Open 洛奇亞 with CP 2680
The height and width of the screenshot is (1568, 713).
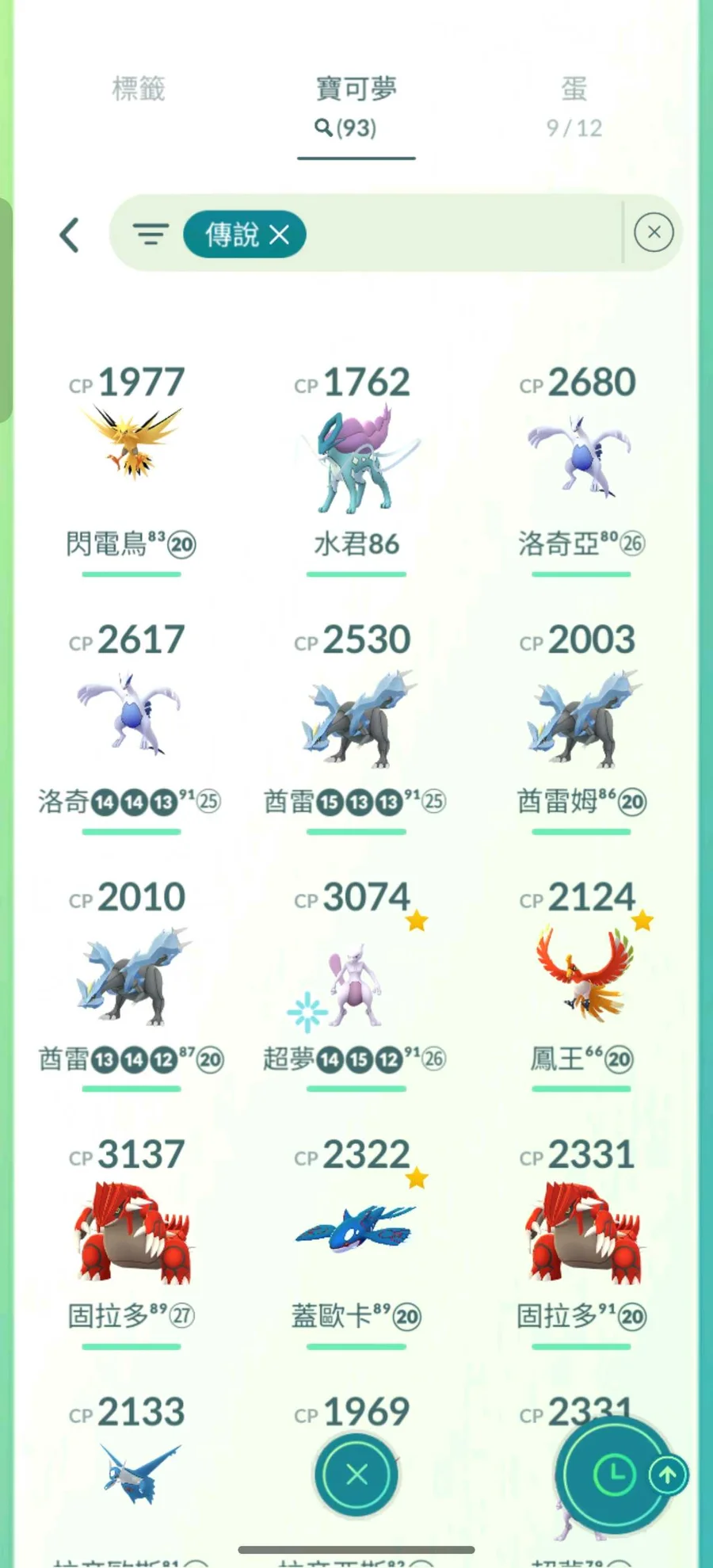point(581,467)
